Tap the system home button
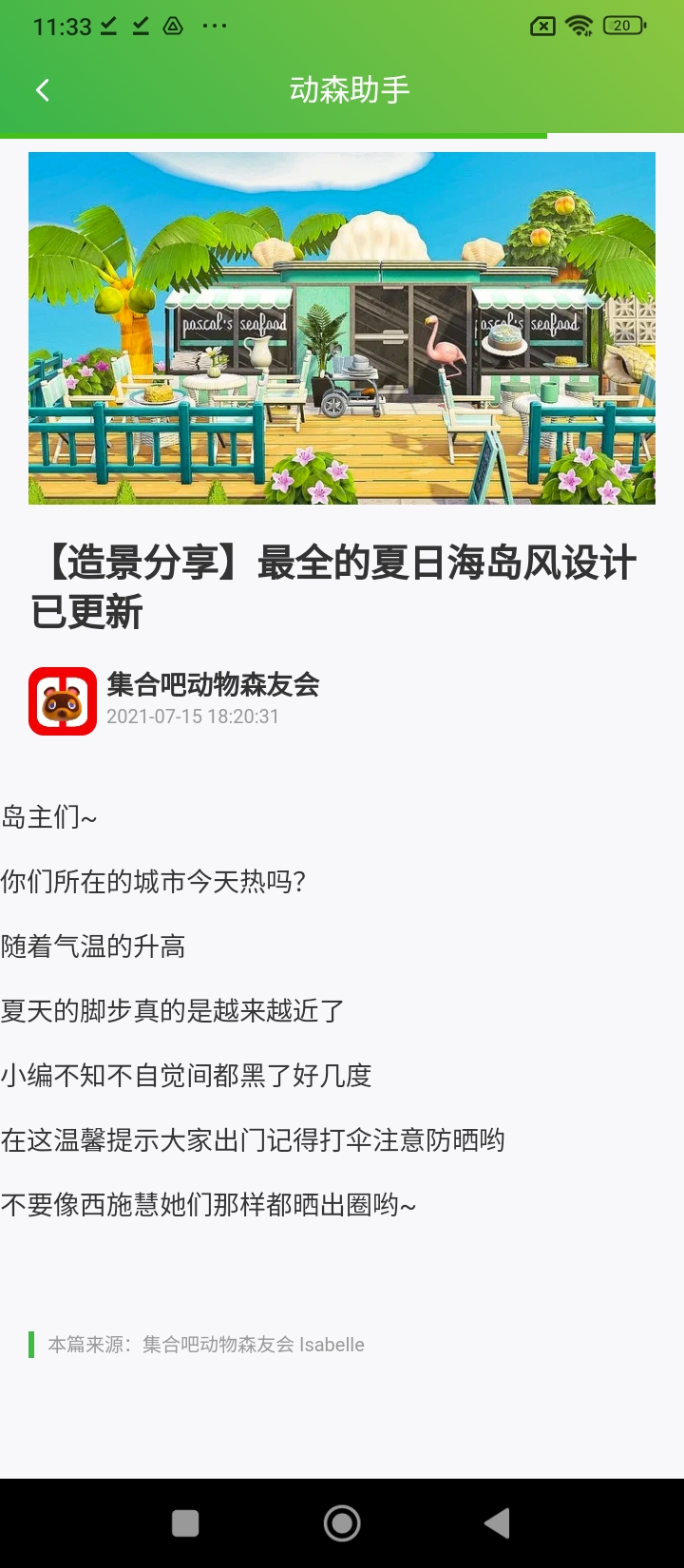 pos(342,1523)
